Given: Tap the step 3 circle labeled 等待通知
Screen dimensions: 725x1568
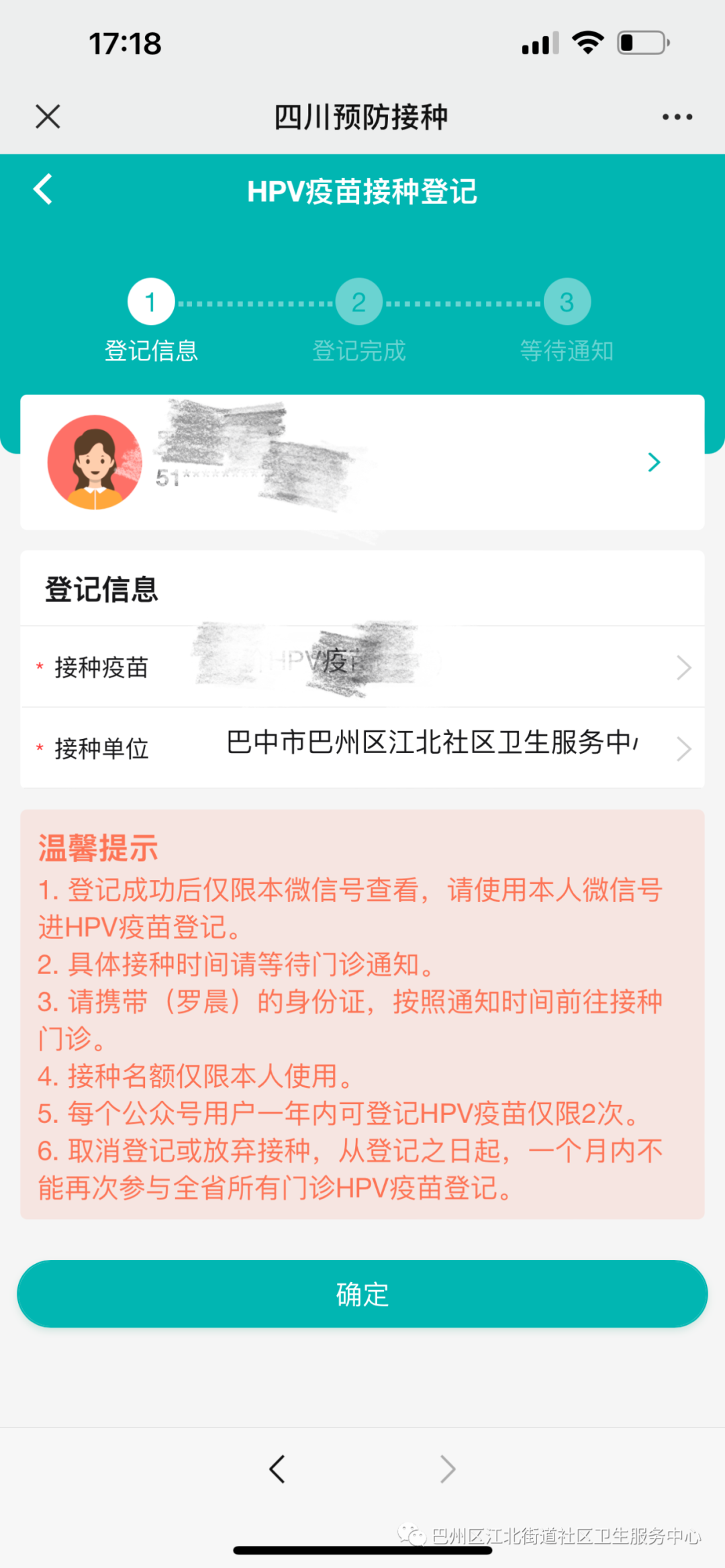Looking at the screenshot, I should 567,301.
